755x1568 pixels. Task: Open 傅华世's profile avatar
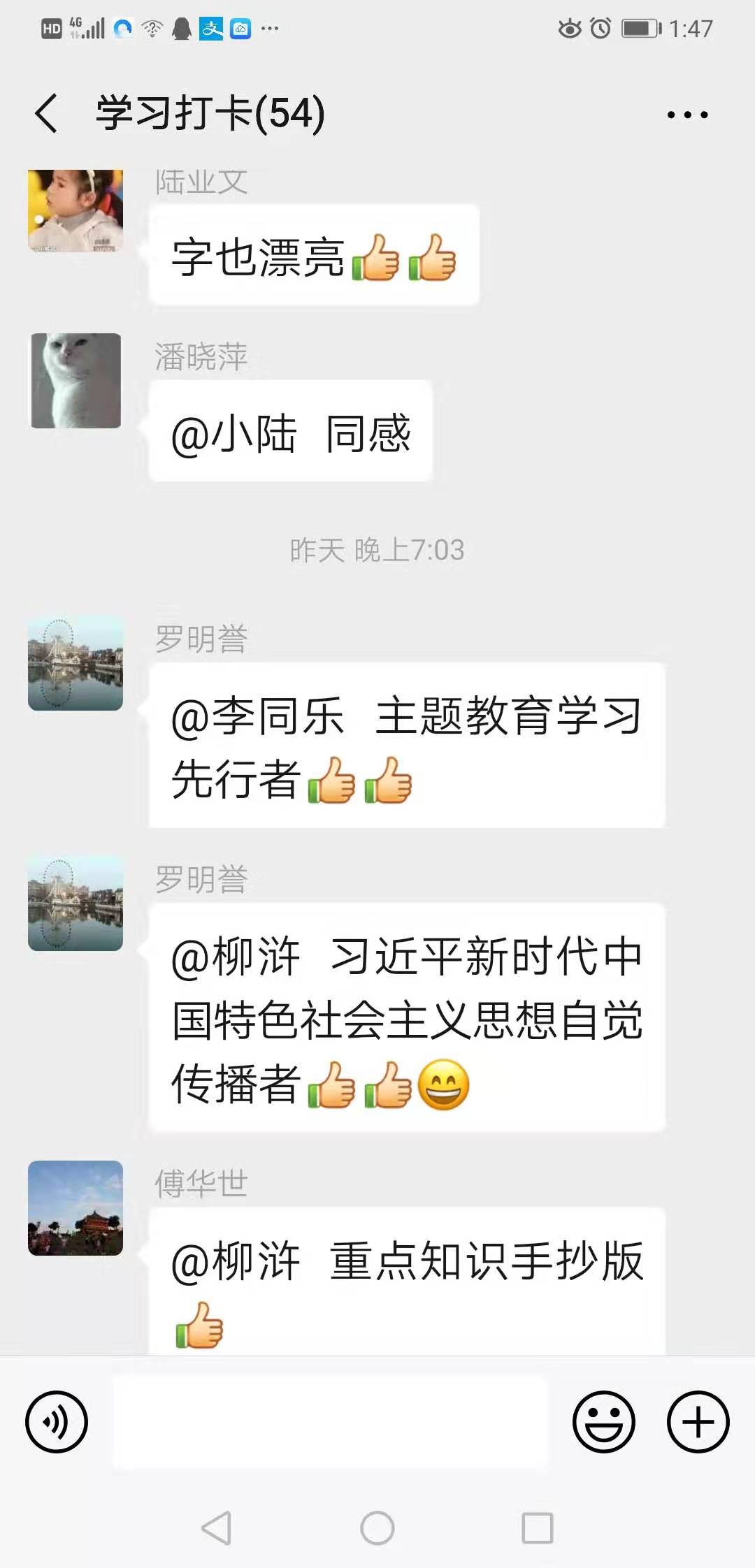tap(75, 1208)
